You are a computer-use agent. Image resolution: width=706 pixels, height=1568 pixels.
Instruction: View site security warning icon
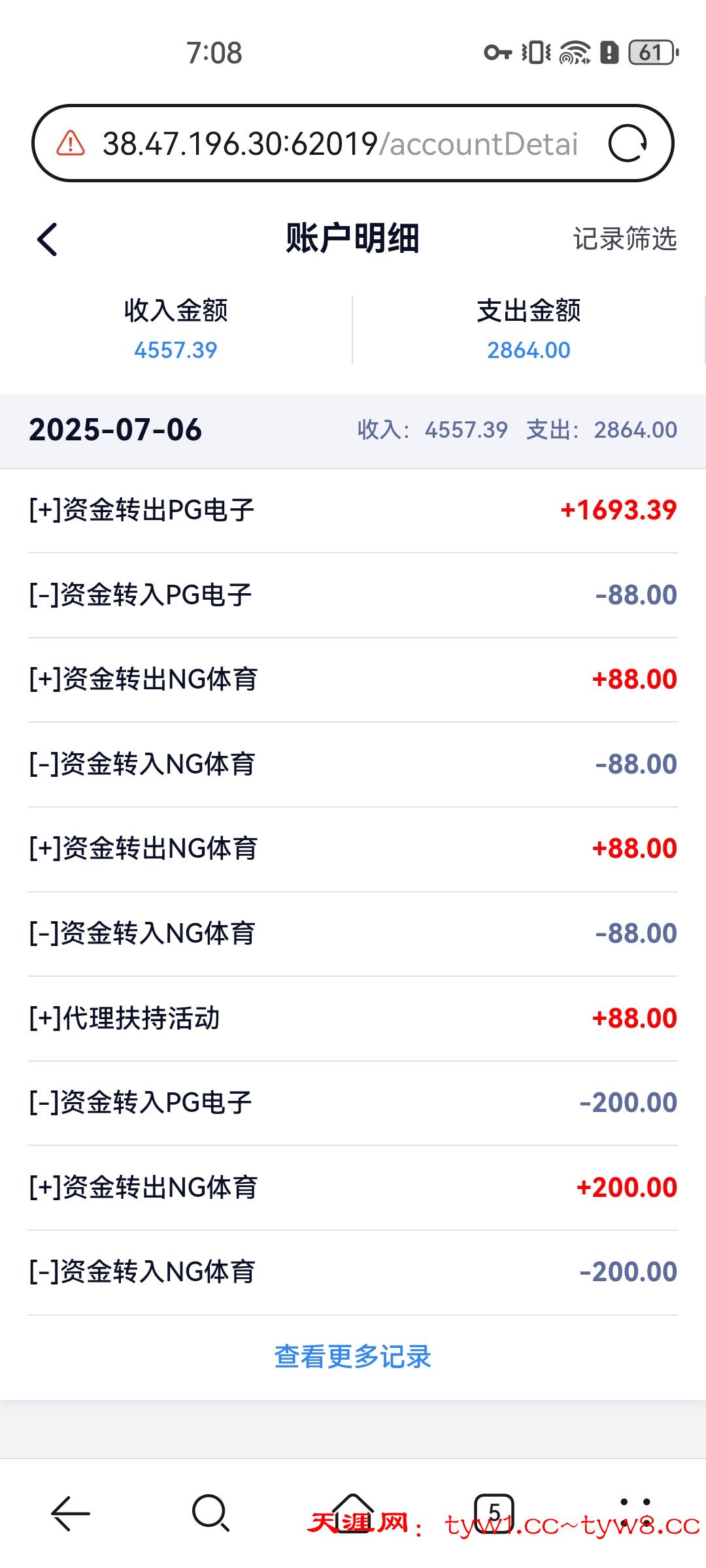[71, 144]
